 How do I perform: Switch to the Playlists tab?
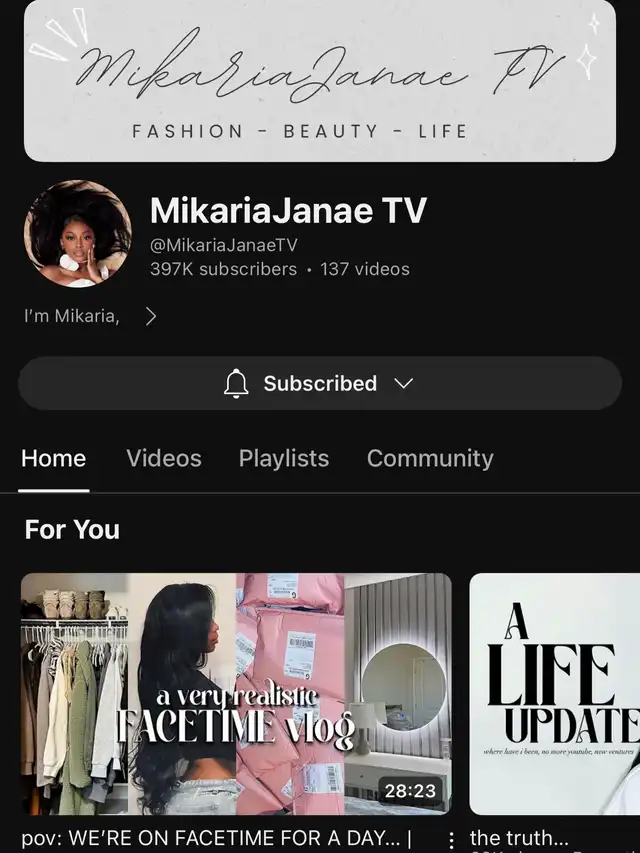point(283,458)
